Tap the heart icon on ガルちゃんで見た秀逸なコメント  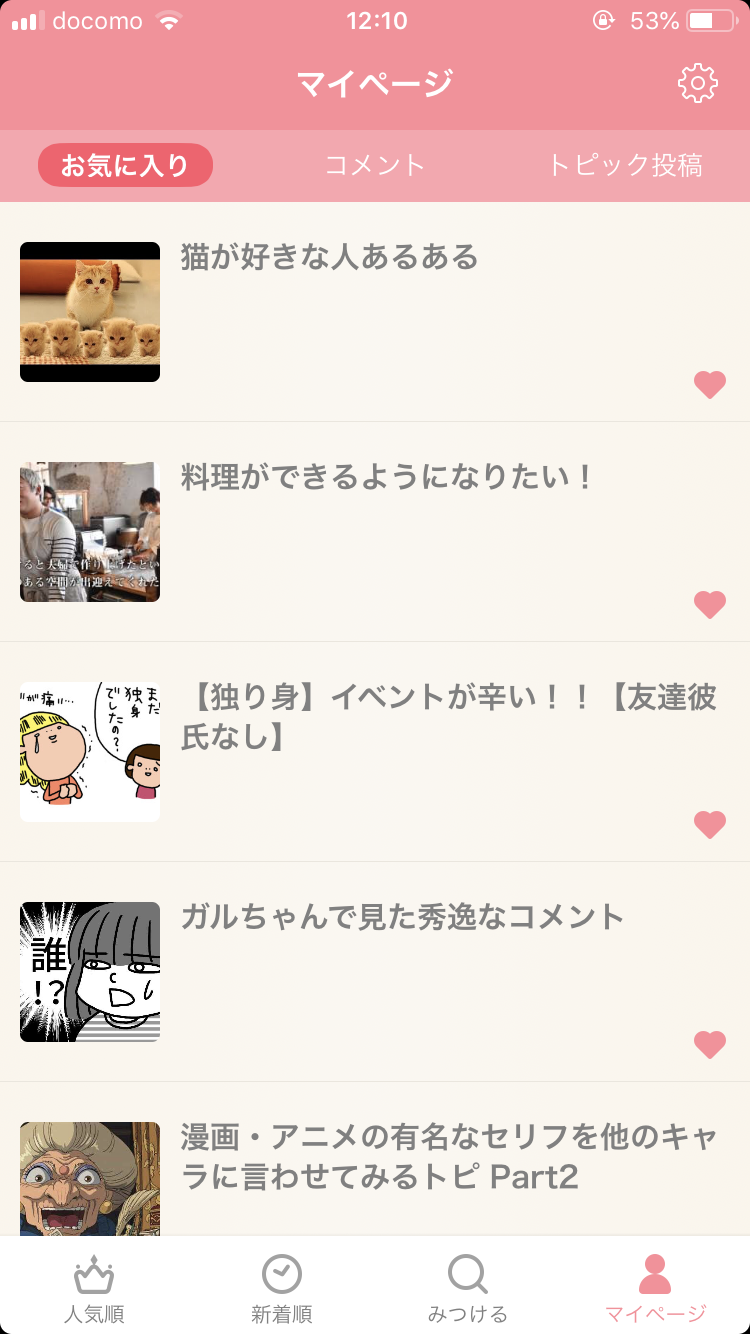point(709,1044)
